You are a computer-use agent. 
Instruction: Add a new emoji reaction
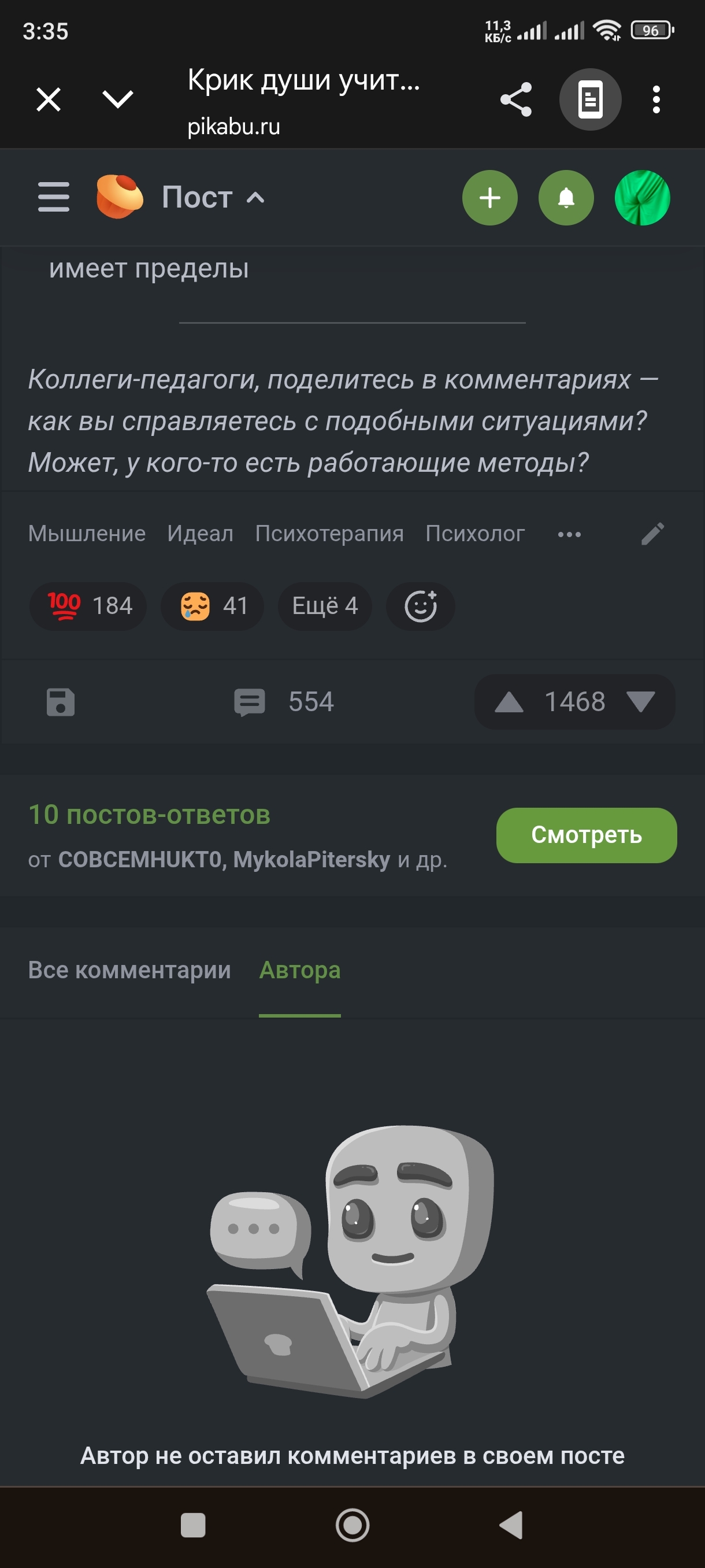[420, 606]
